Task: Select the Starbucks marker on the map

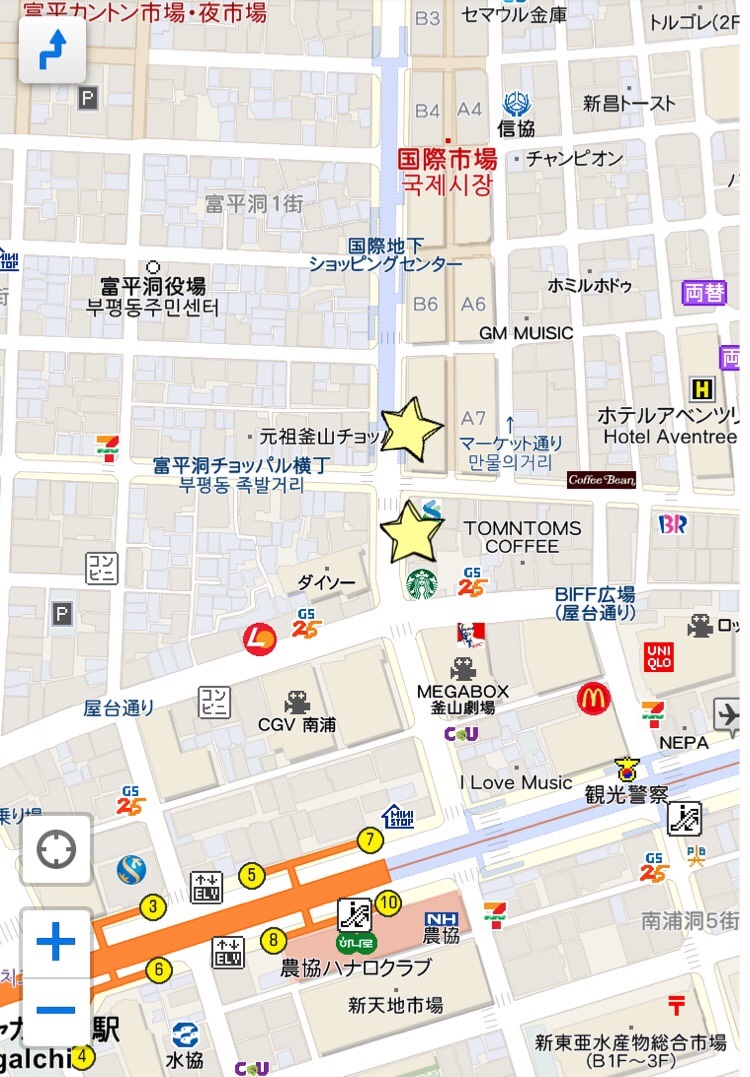Action: [x=421, y=583]
